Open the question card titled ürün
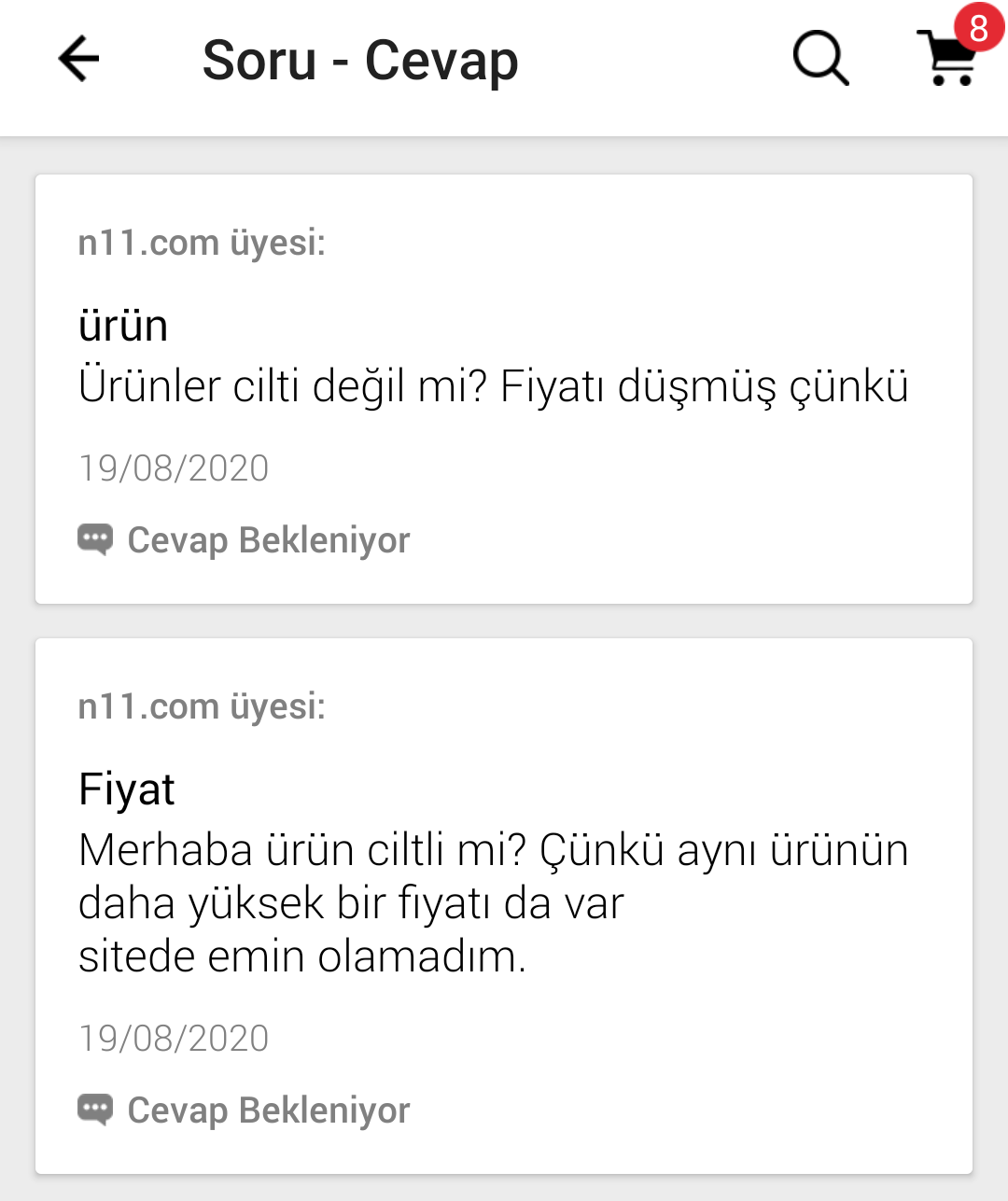The image size is (1008, 1201). coord(504,388)
